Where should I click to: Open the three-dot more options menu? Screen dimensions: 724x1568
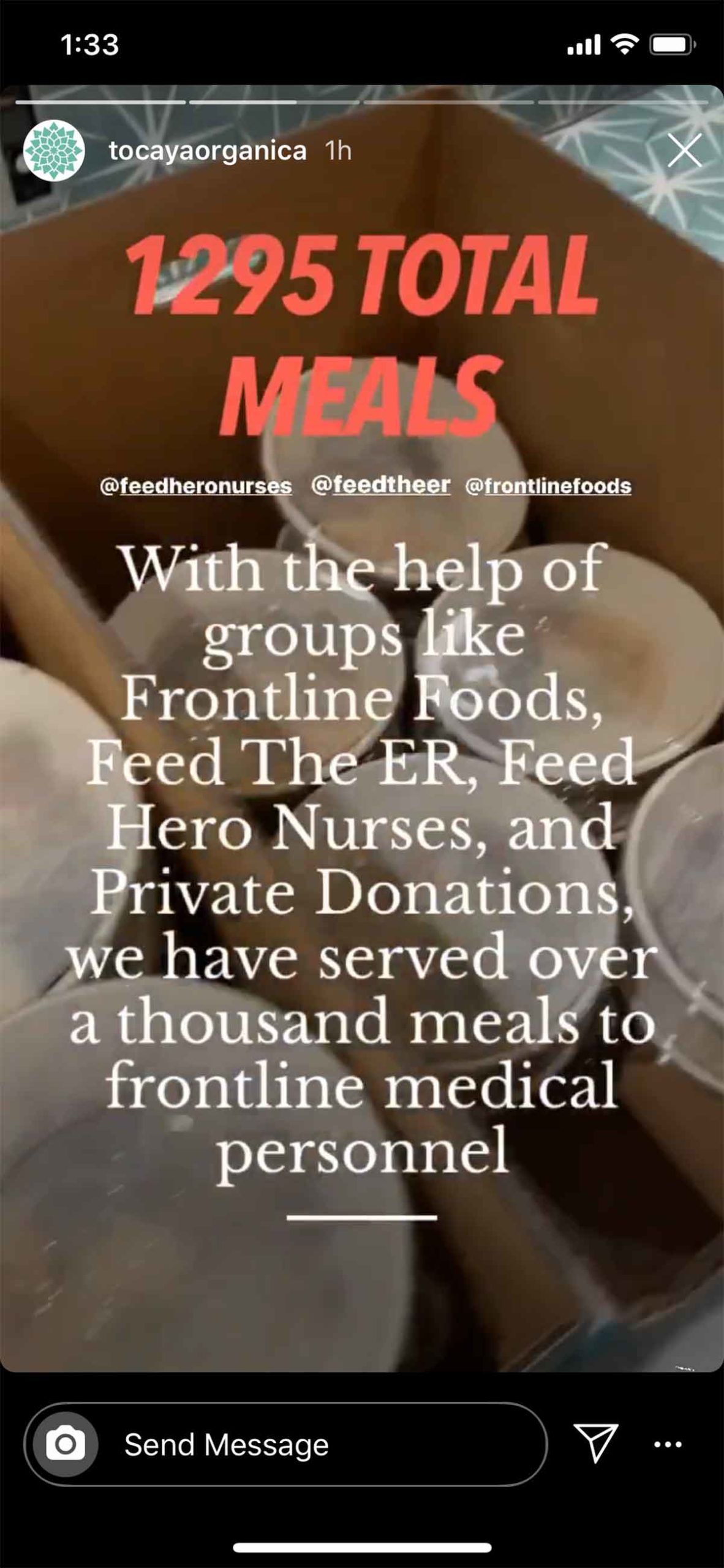coord(668,1444)
